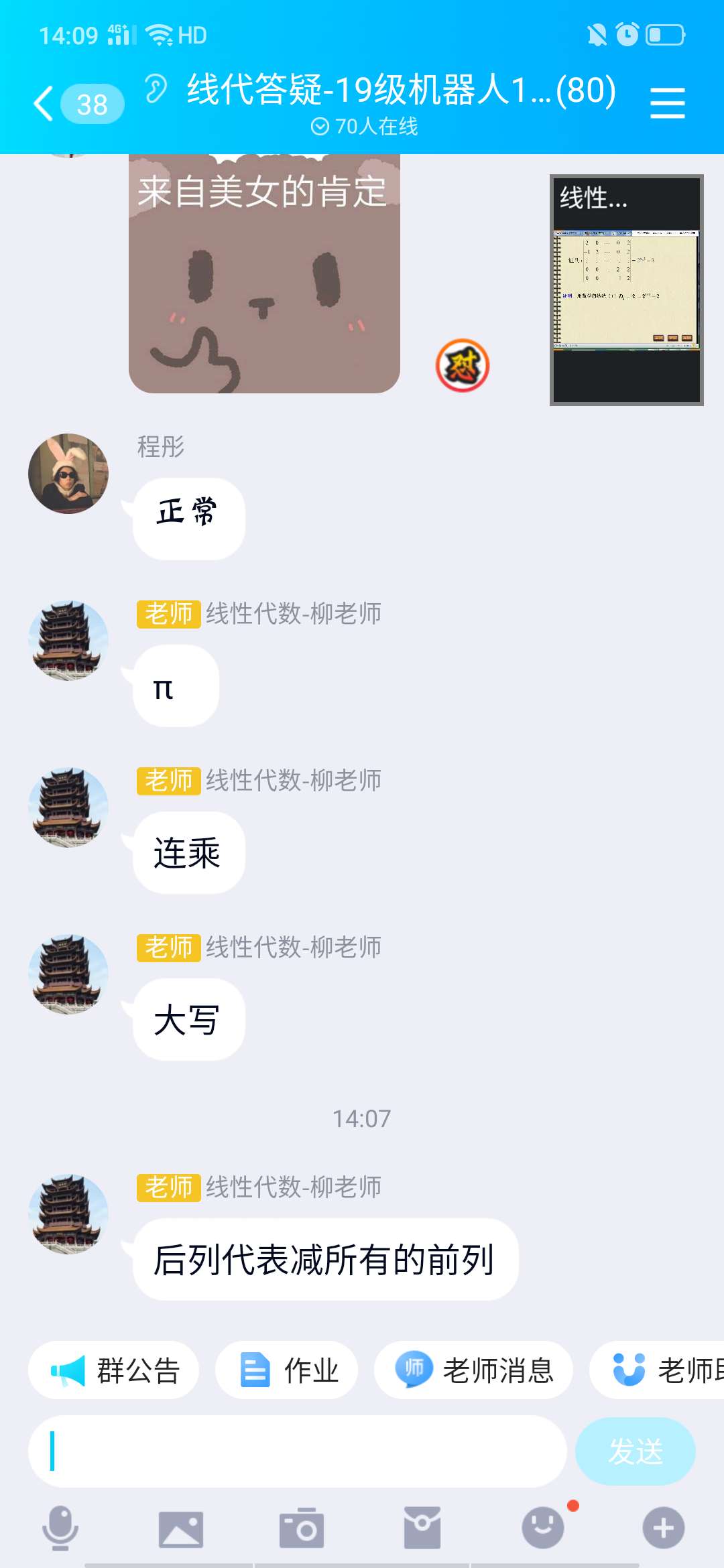Open the floating 线性 screen-share thumbnail
724x1568 pixels.
(x=626, y=289)
